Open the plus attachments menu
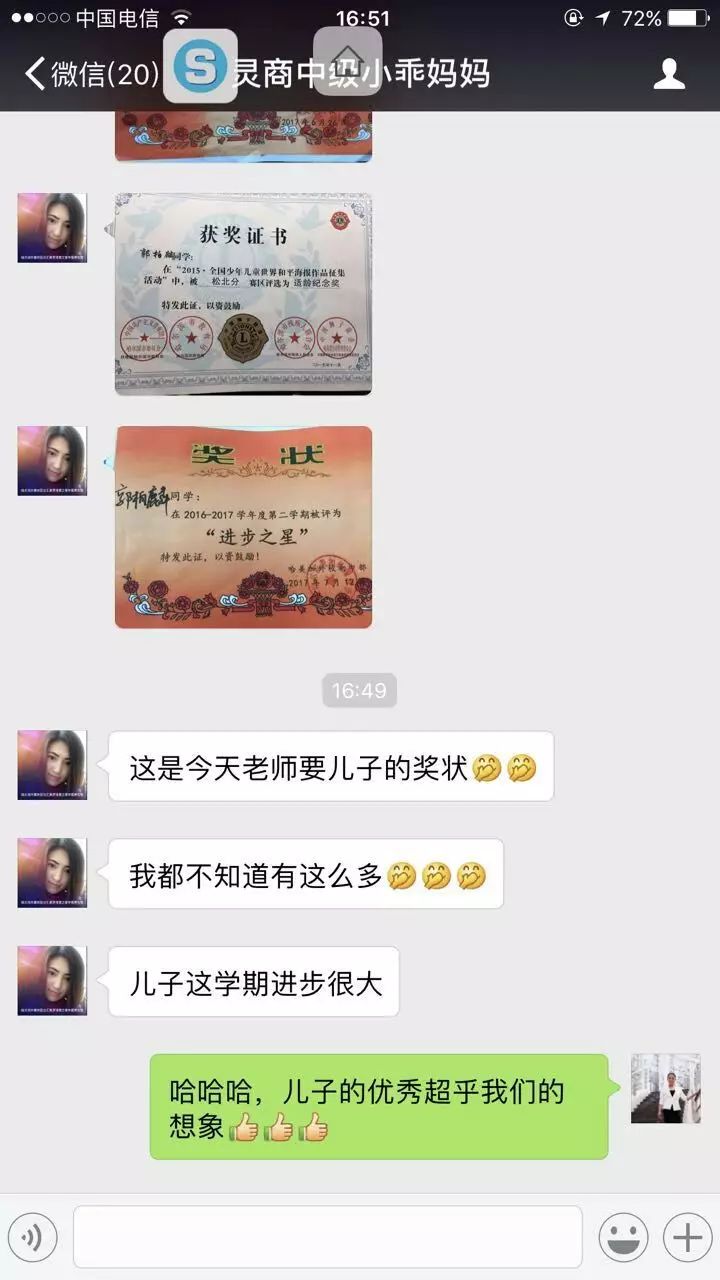The height and width of the screenshot is (1280, 720). click(x=687, y=1238)
